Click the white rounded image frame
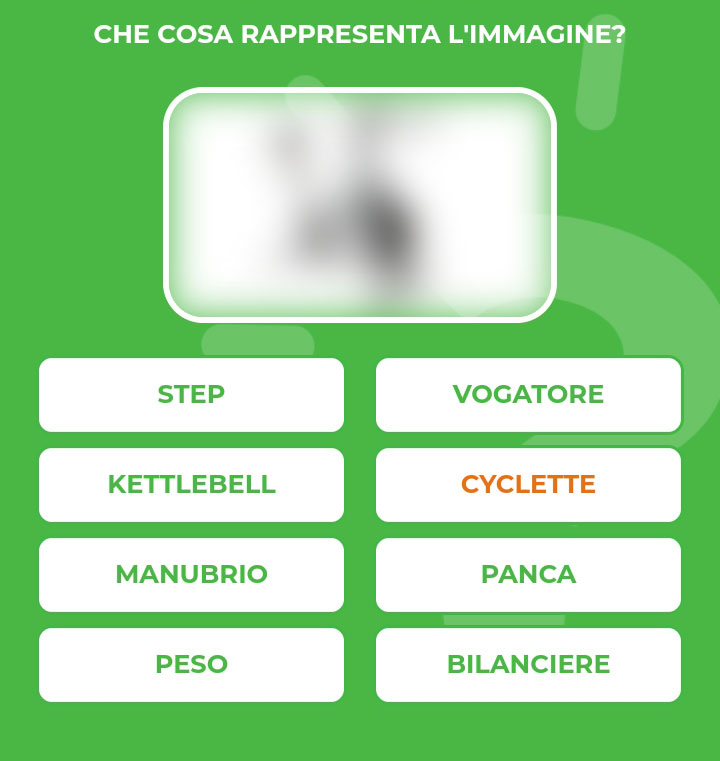Image resolution: width=720 pixels, height=761 pixels. (359, 205)
